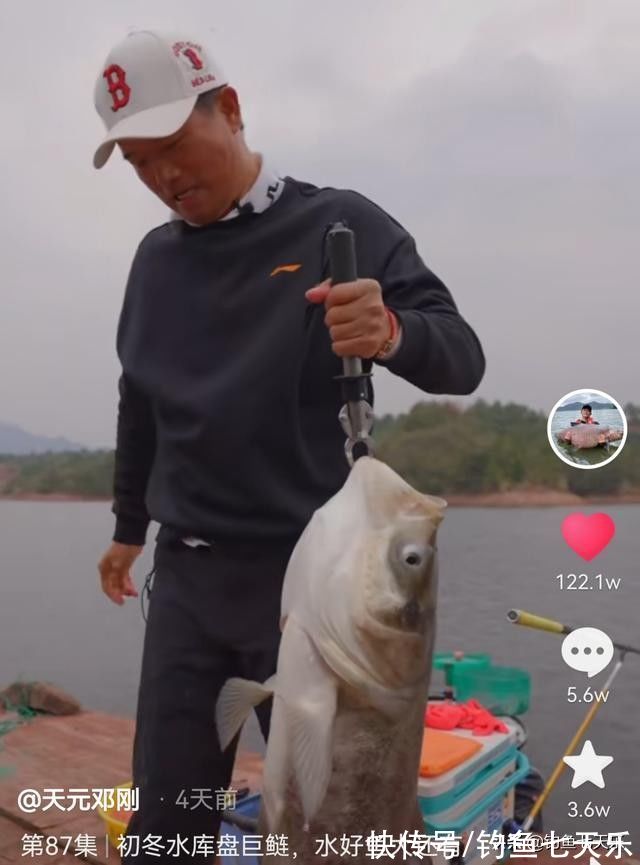Open the @天元邓刚 username link
This screenshot has width=640, height=865.
point(78,800)
